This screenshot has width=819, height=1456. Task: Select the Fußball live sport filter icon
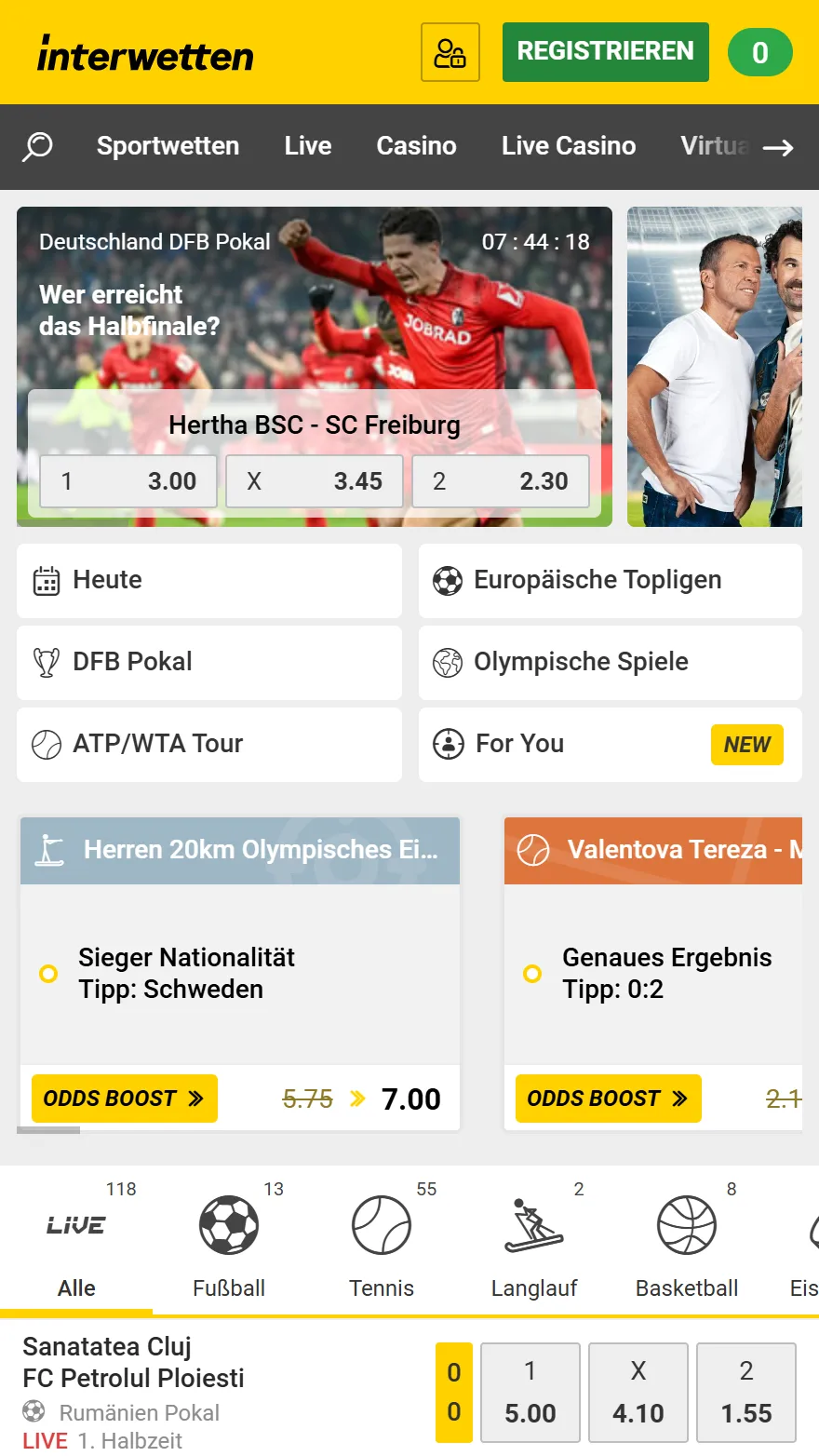tap(229, 1224)
